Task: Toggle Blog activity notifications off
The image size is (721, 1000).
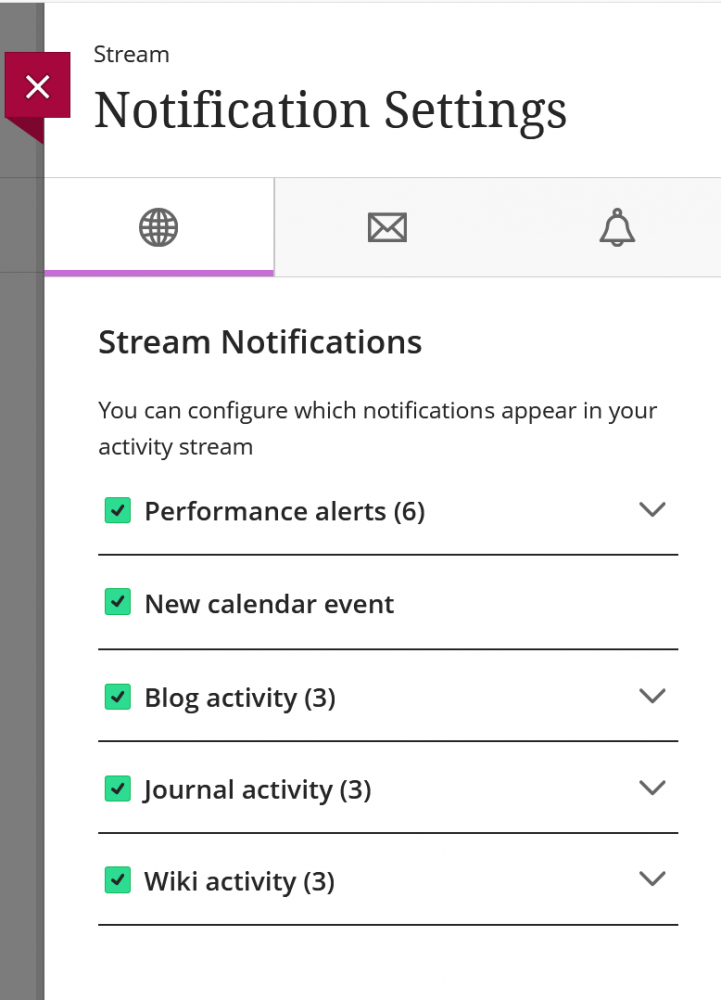Action: click(117, 696)
